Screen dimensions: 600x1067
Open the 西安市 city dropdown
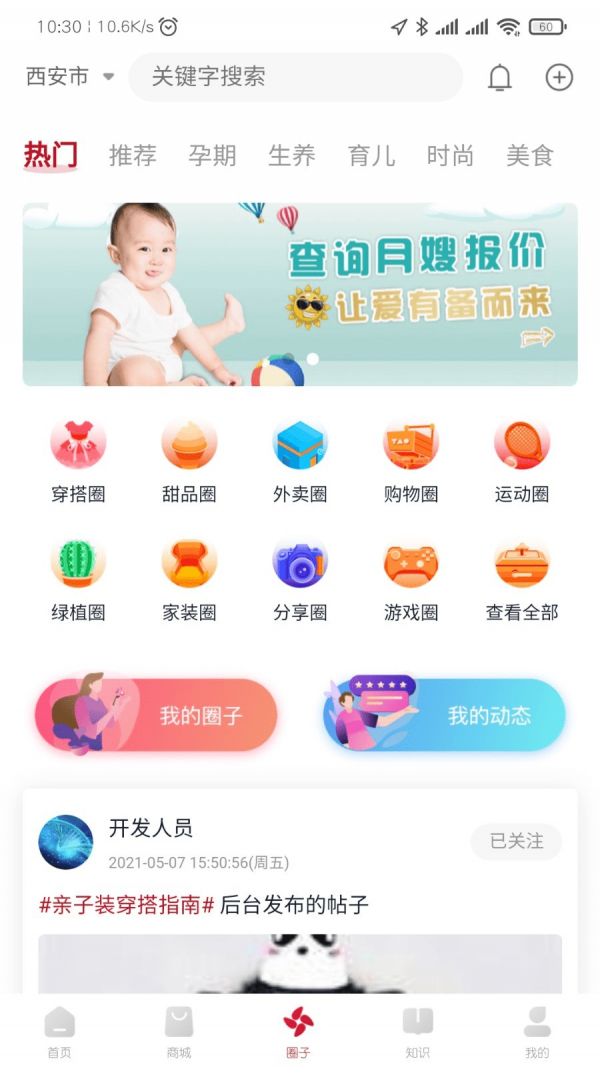tap(69, 77)
